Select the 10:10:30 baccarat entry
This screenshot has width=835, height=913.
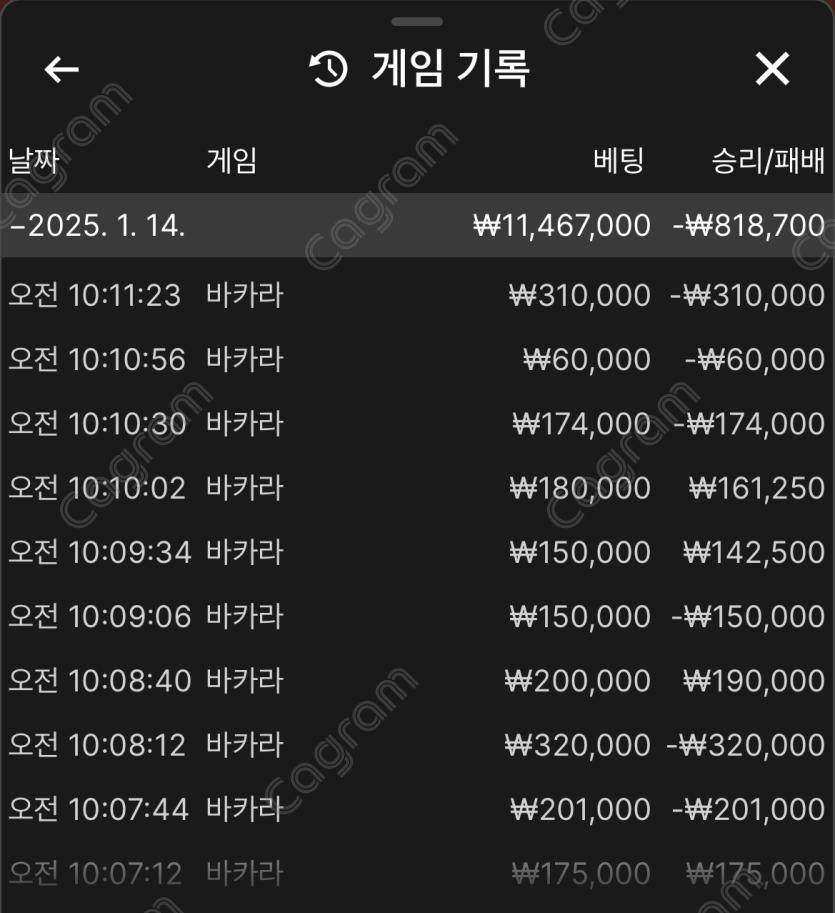416,424
